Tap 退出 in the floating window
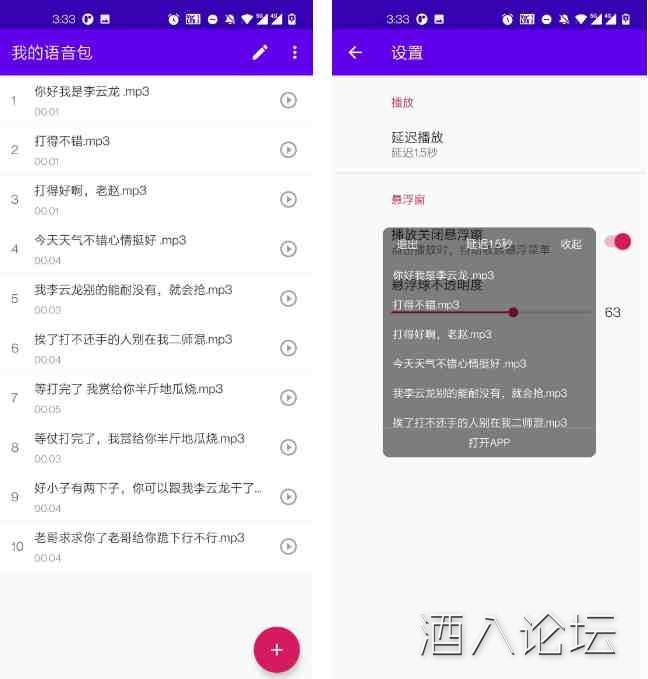Viewport: 648px width, 679px height. 407,244
